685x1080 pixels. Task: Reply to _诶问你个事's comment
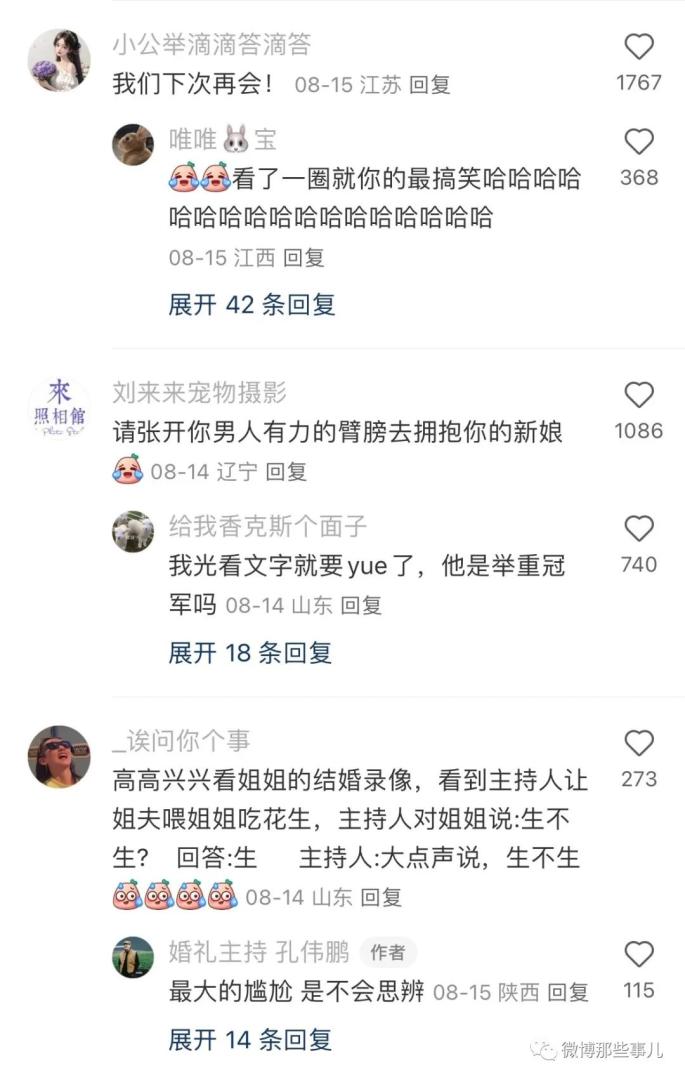[x=380, y=897]
